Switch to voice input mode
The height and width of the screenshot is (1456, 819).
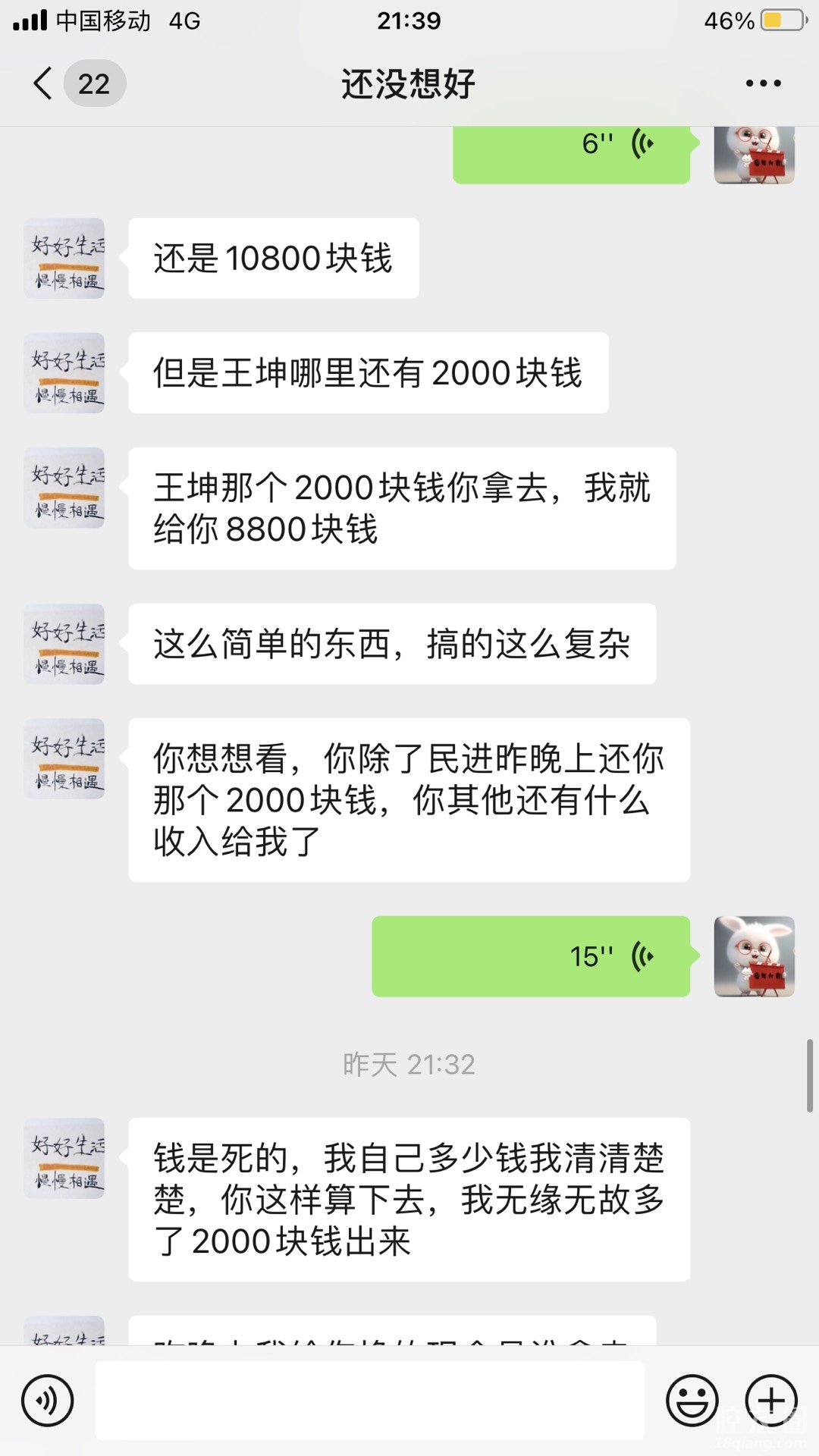47,1401
